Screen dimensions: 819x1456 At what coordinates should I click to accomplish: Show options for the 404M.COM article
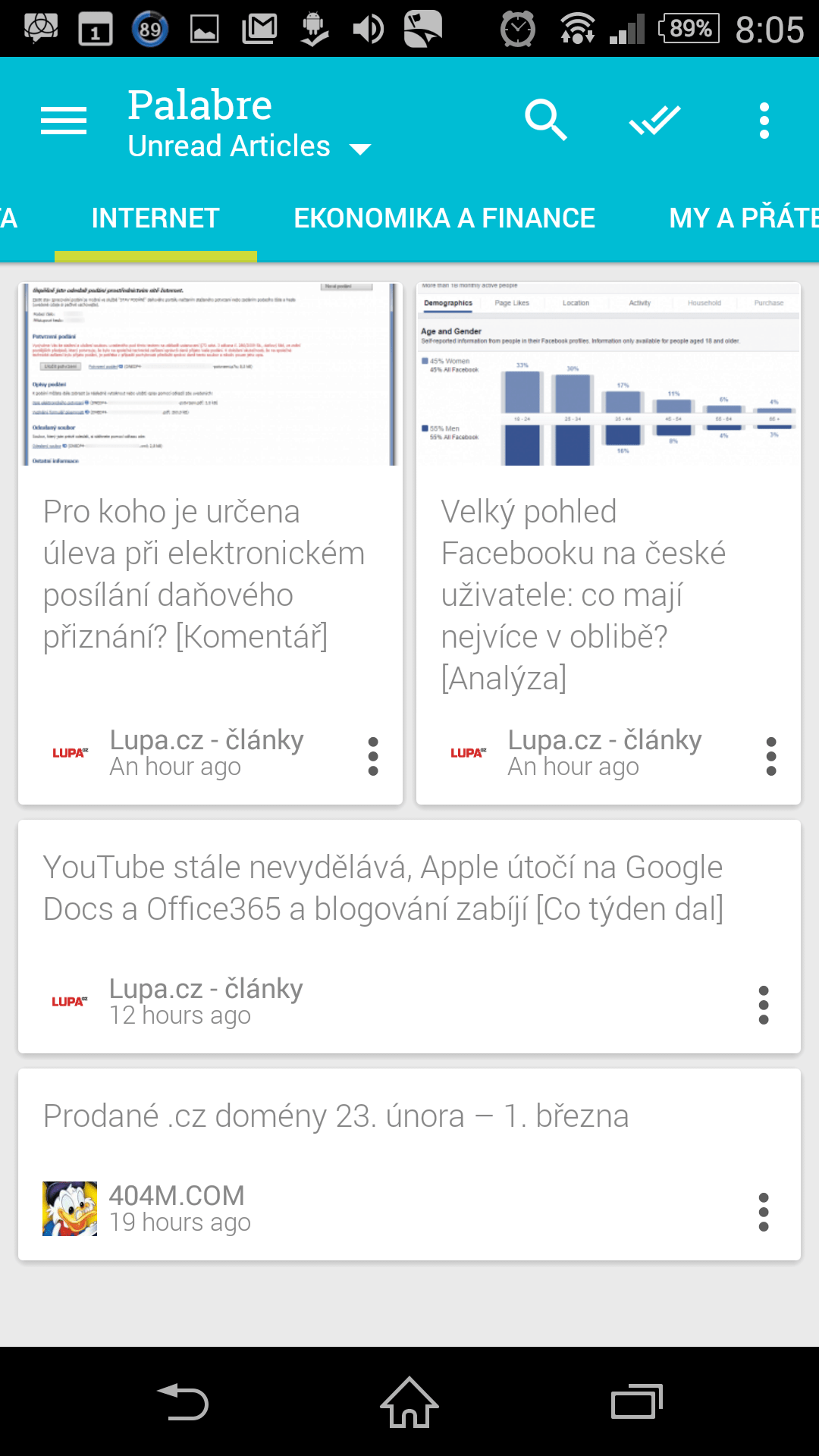[764, 1212]
